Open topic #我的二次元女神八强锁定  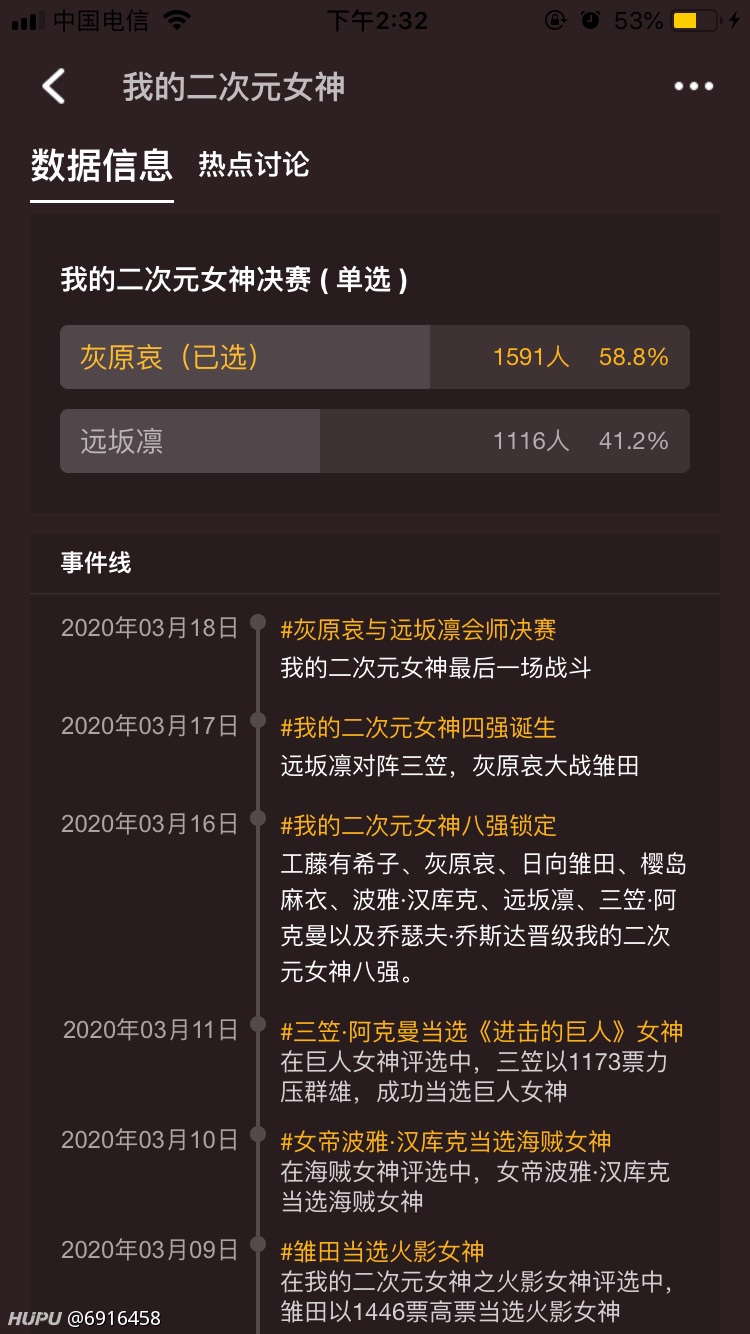418,826
